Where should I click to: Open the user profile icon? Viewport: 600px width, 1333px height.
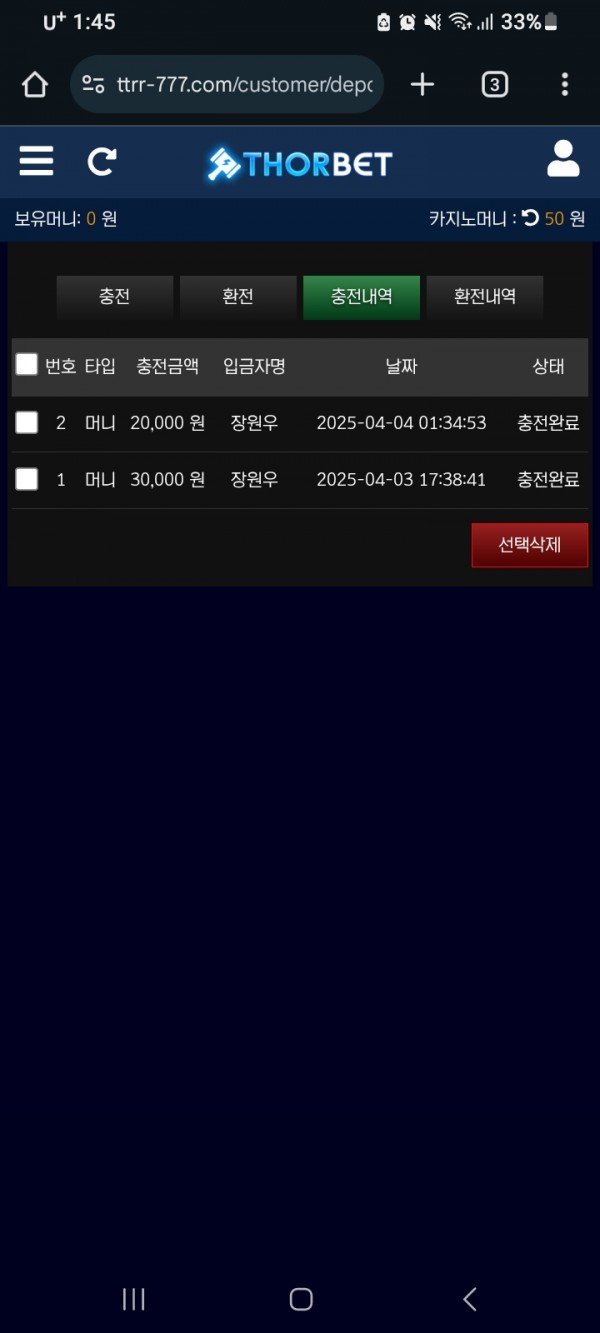pyautogui.click(x=563, y=160)
